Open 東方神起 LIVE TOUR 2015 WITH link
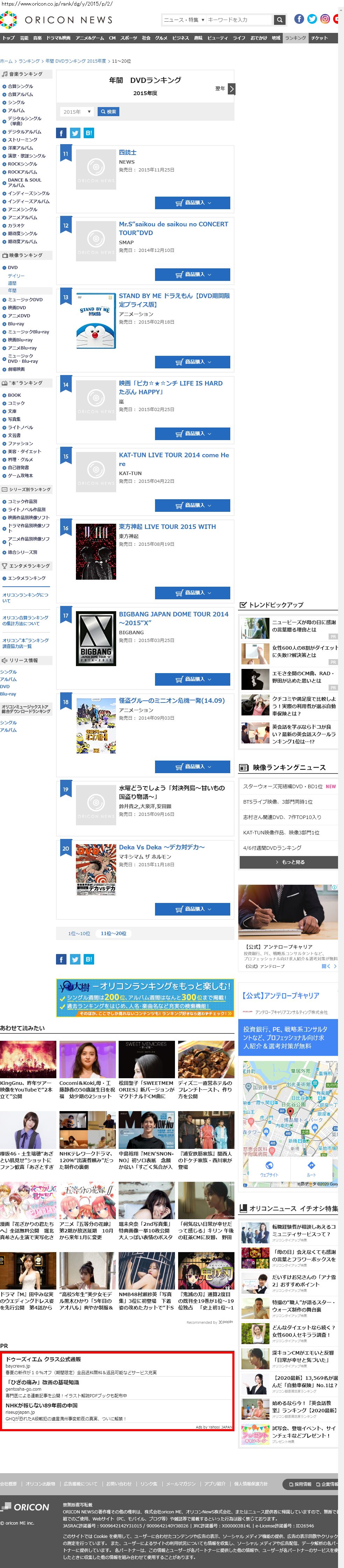The image size is (344, 1568). (167, 527)
